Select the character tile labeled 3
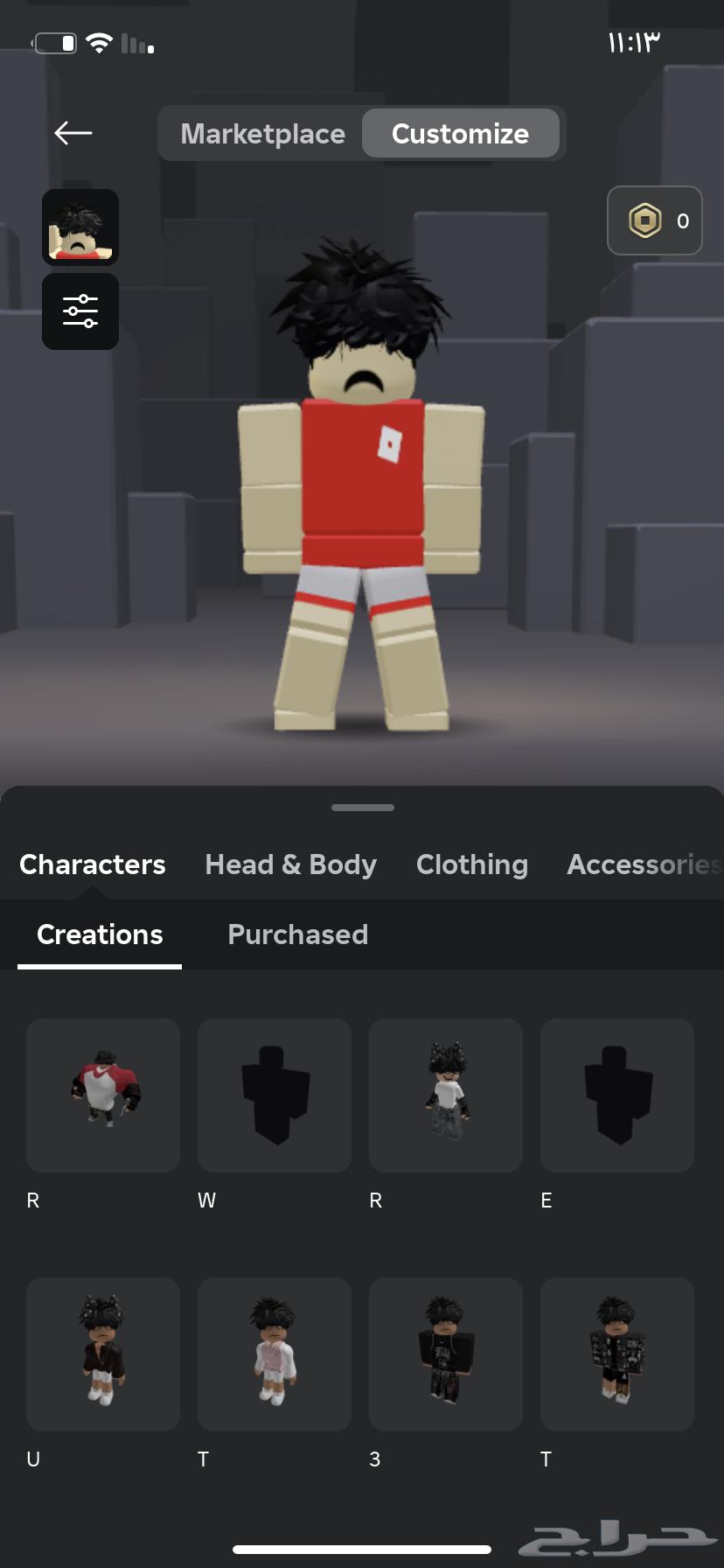 pyautogui.click(x=446, y=1354)
